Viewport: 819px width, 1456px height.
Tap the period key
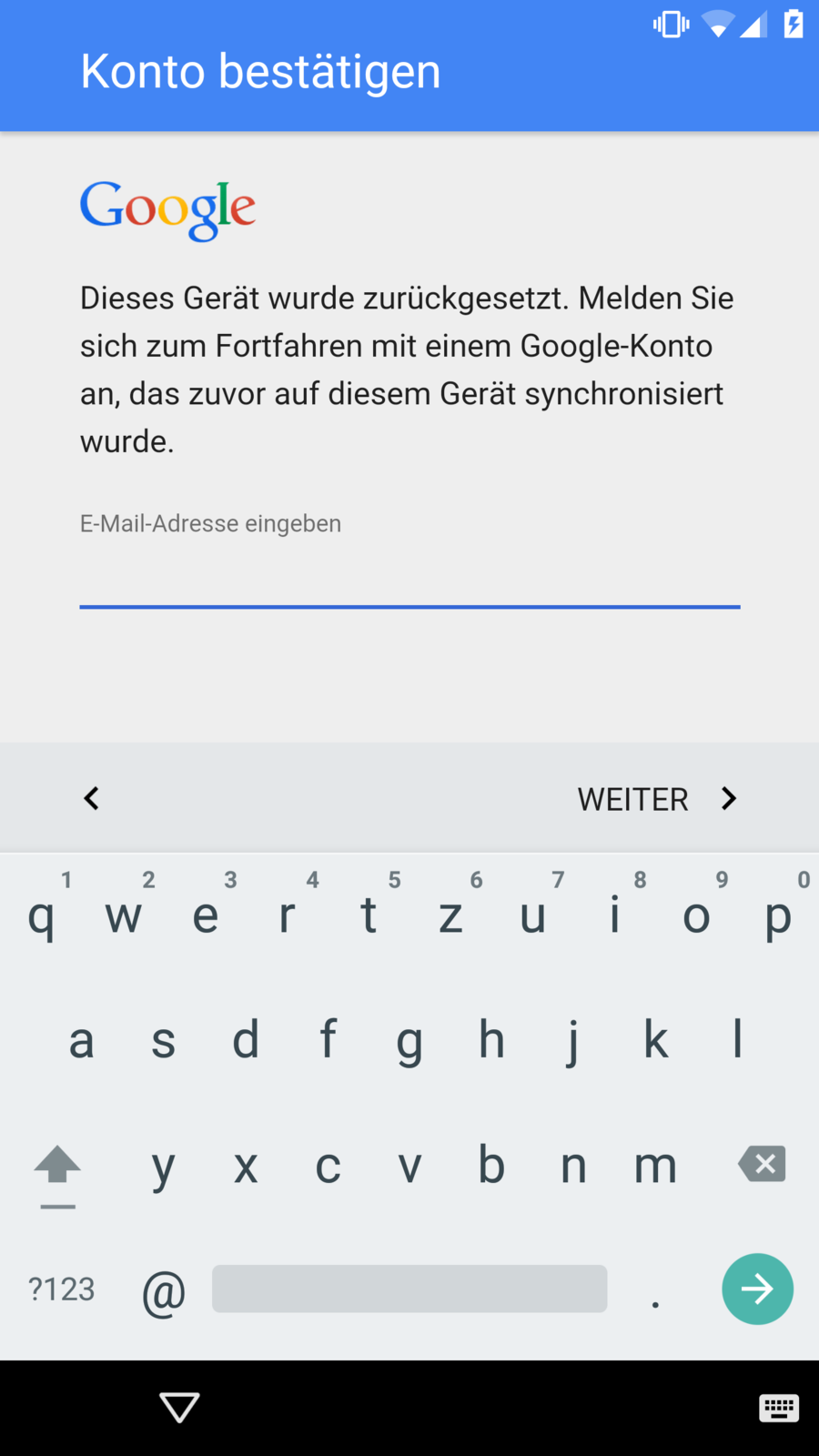tap(655, 1292)
